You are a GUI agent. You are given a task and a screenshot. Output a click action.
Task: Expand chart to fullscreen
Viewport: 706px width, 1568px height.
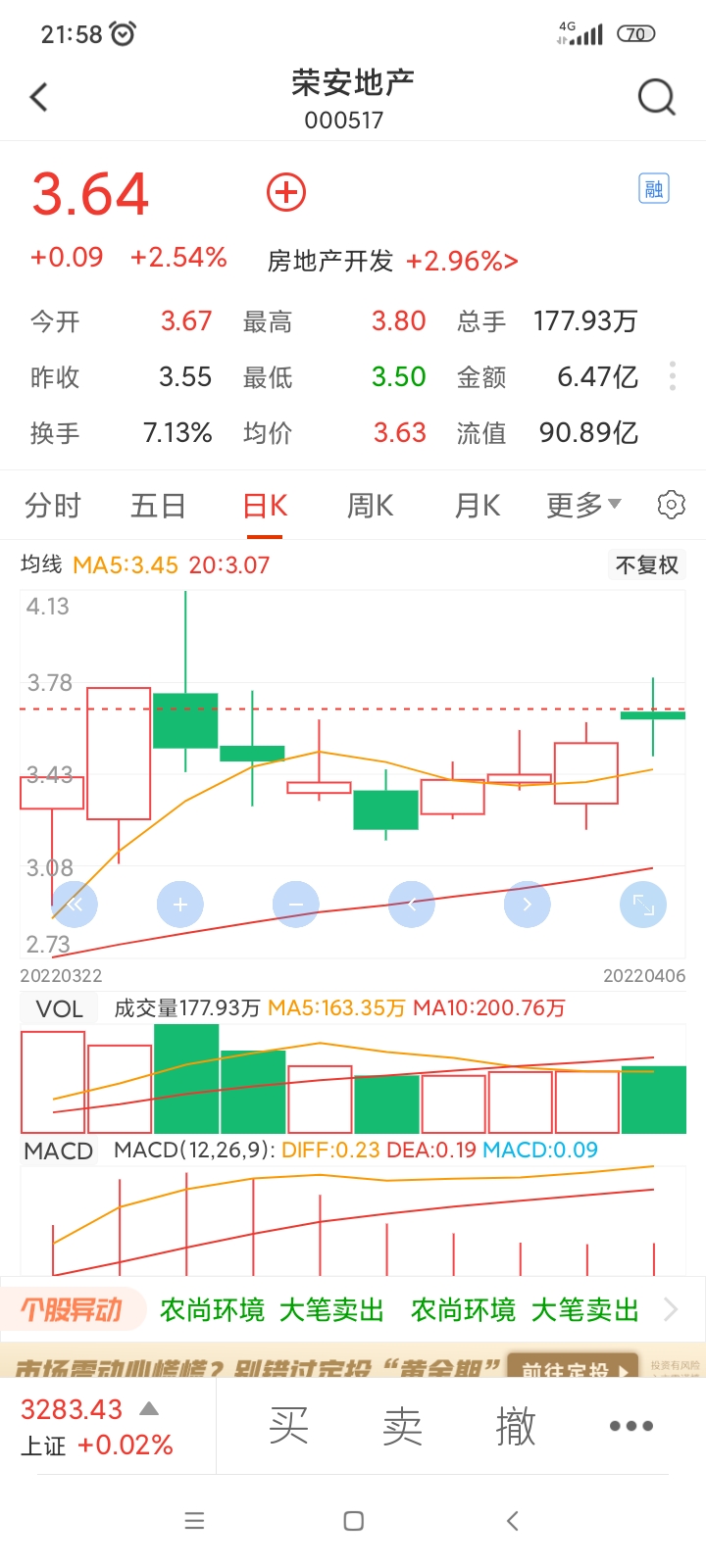click(643, 905)
